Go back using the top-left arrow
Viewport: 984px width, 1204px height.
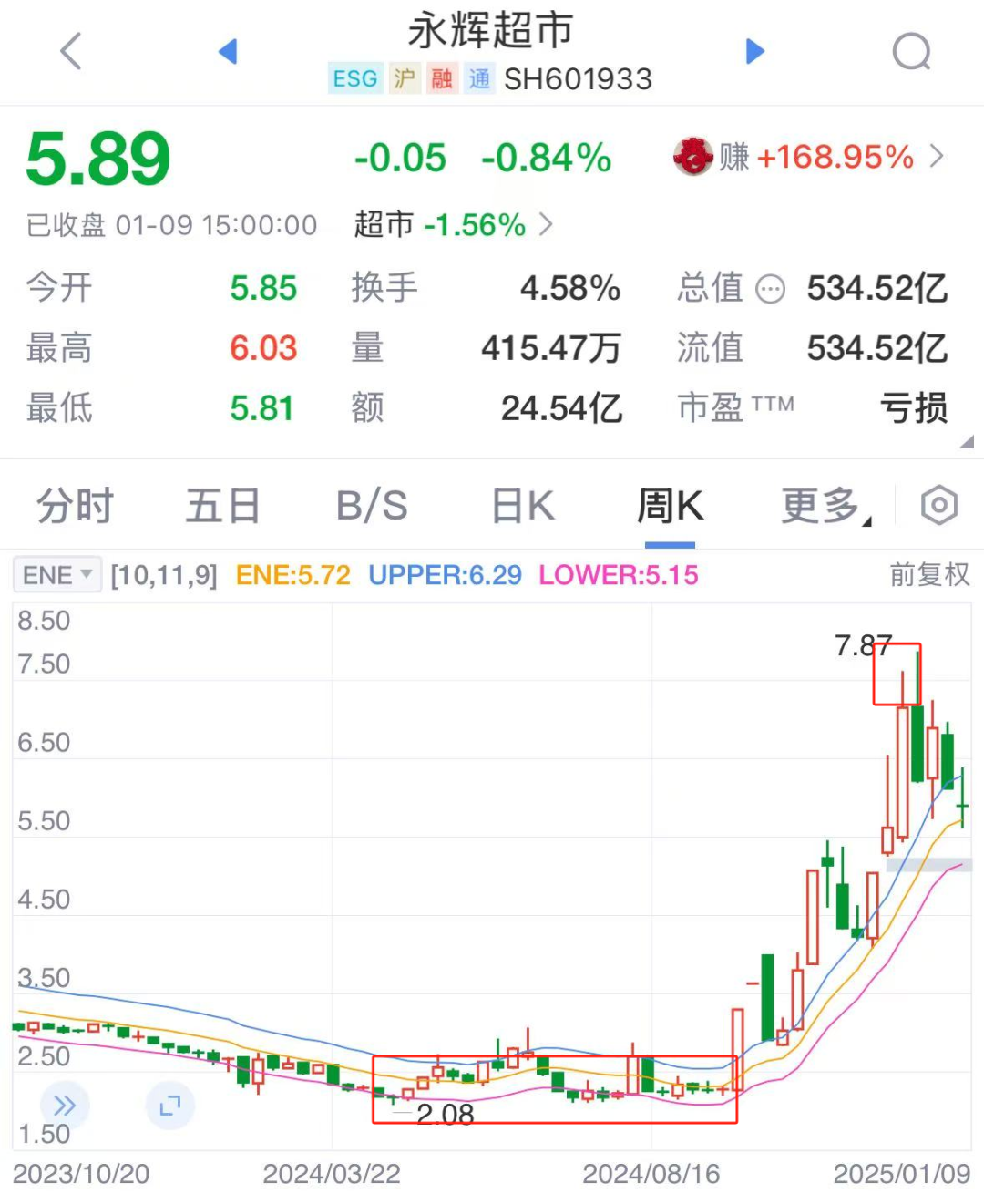(71, 51)
